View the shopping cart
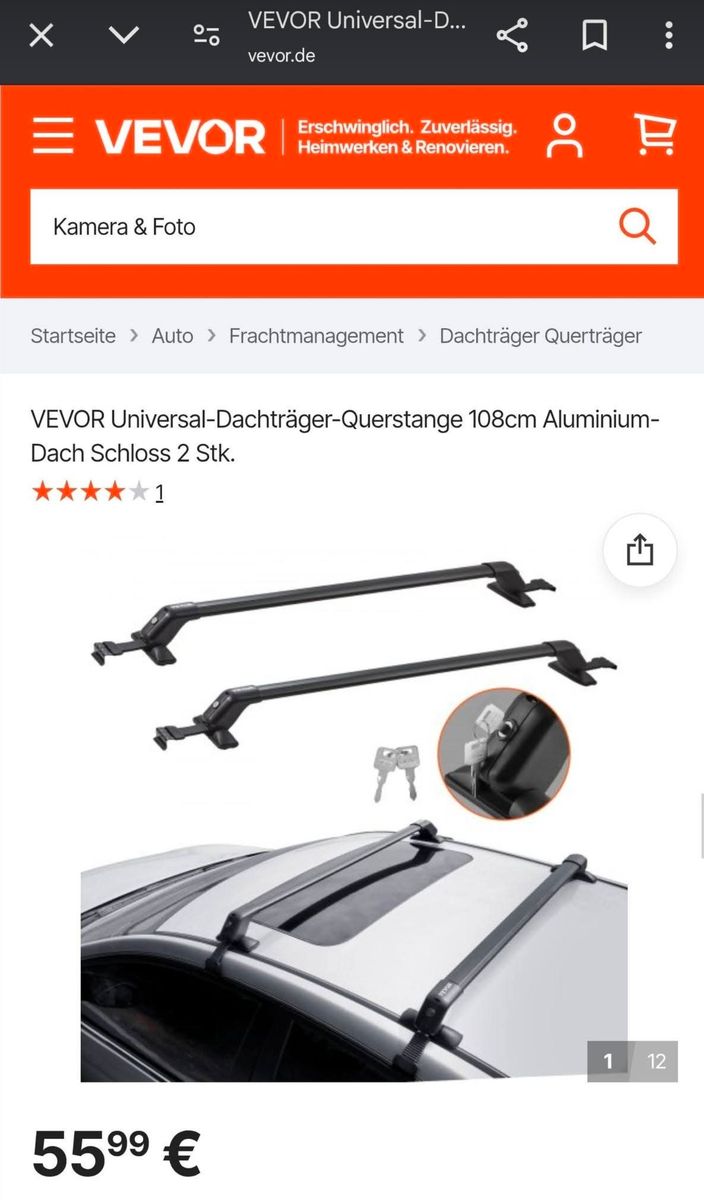The height and width of the screenshot is (1200, 704). [x=656, y=136]
